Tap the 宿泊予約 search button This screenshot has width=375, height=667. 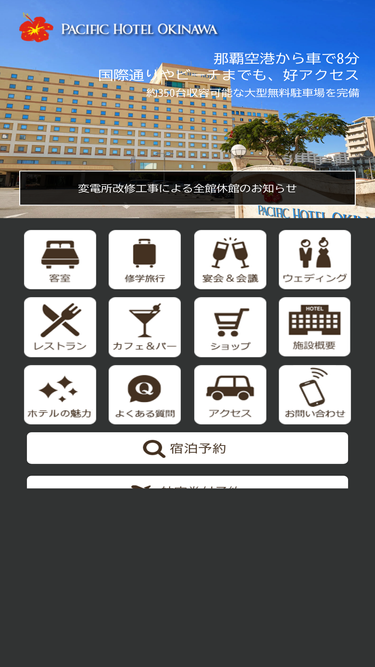pos(188,448)
